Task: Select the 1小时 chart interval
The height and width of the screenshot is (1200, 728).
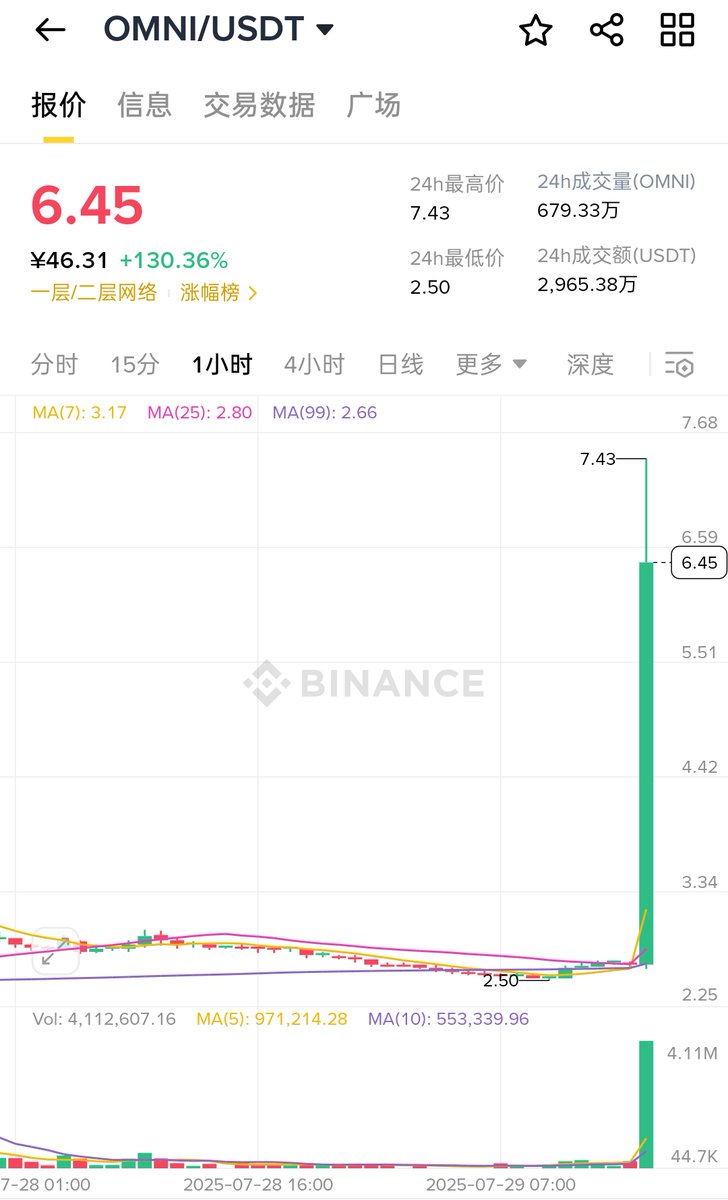Action: tap(222, 365)
